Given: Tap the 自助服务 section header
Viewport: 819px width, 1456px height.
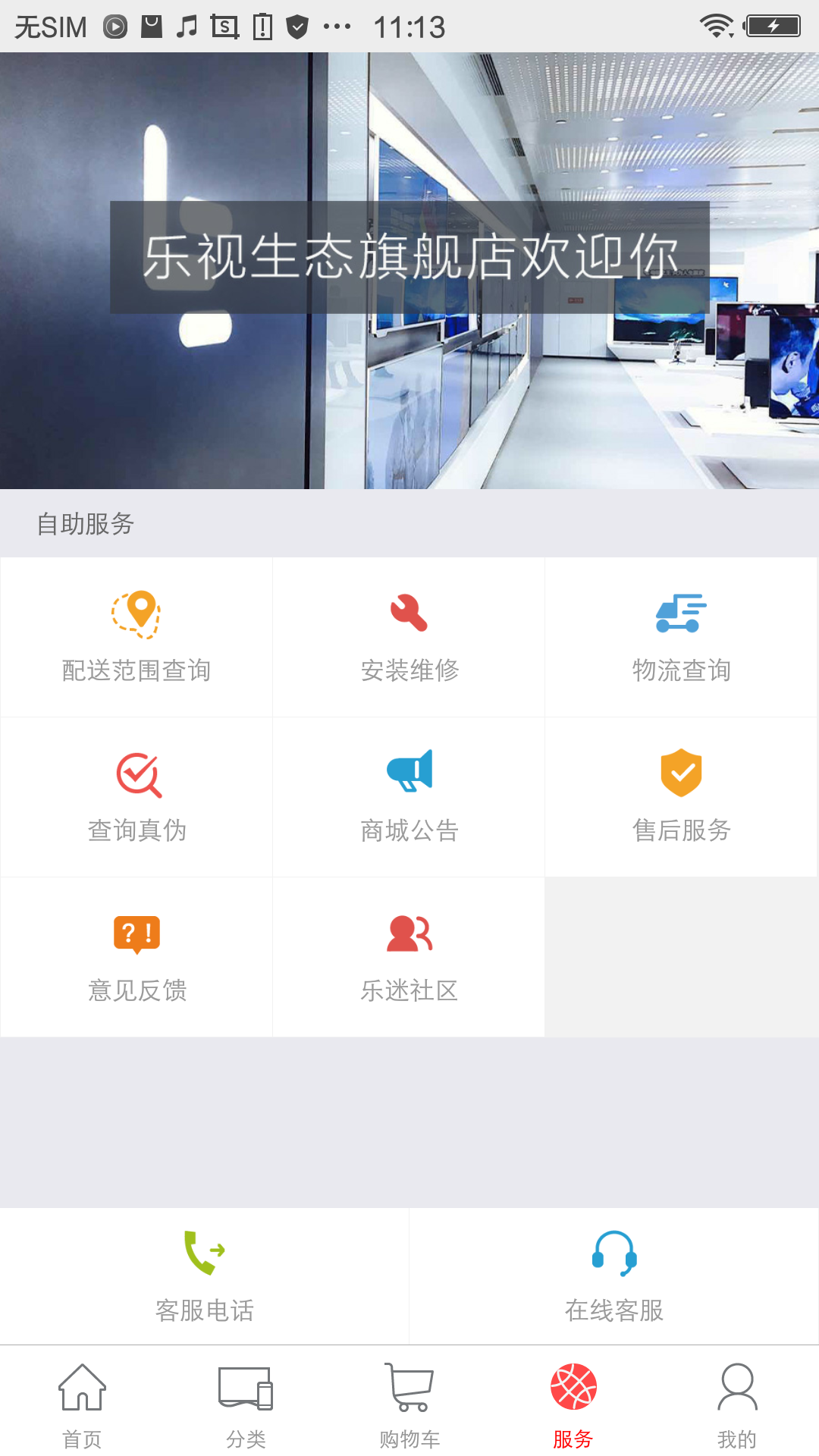Looking at the screenshot, I should [85, 523].
